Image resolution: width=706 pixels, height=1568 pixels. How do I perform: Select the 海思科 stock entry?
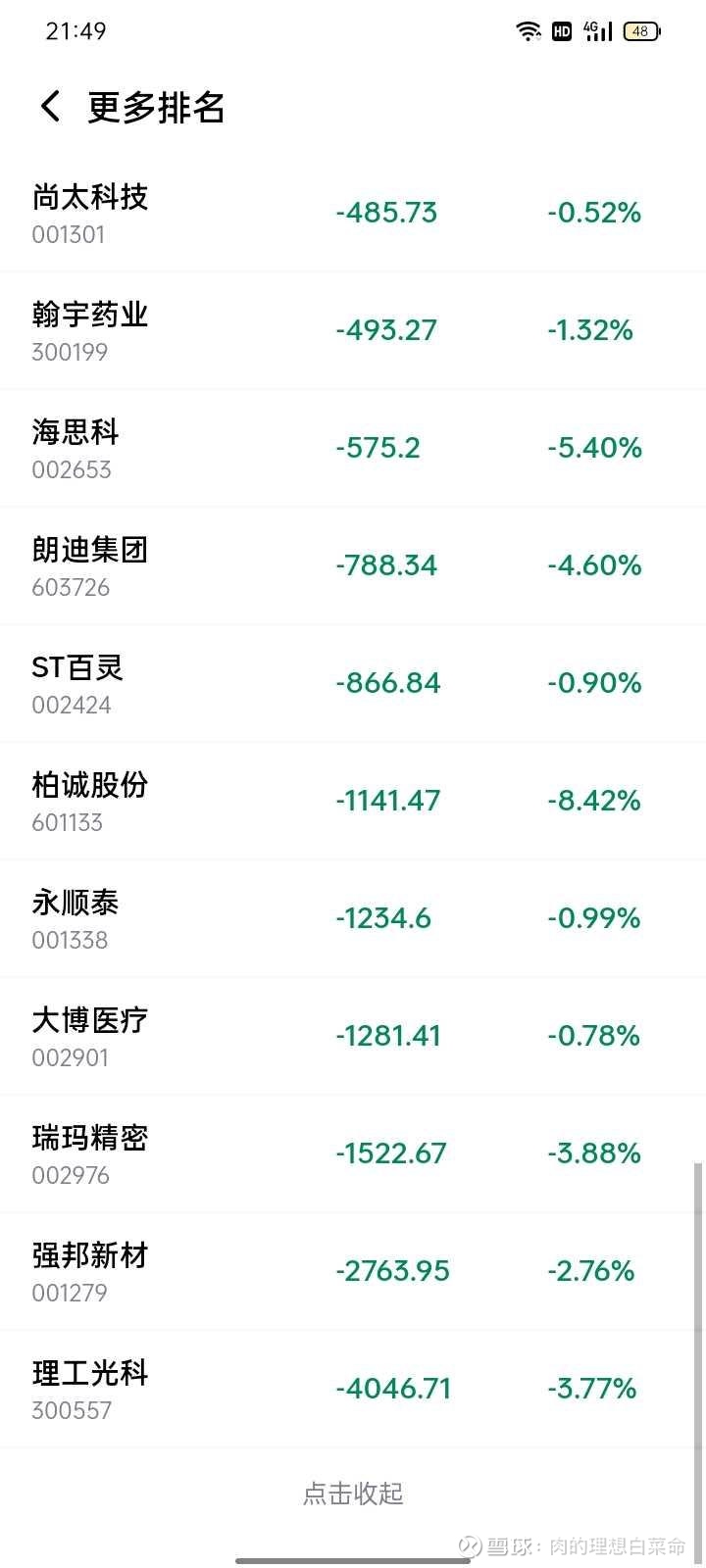coord(353,449)
